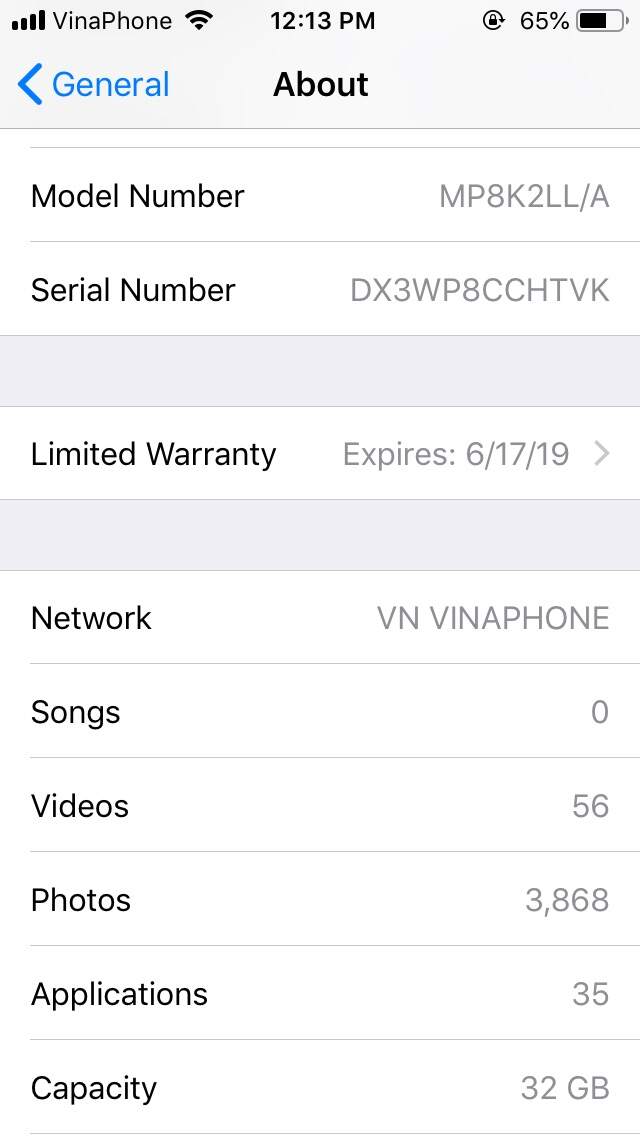Go back to General settings
The height and width of the screenshot is (1136, 640).
pyautogui.click(x=93, y=85)
